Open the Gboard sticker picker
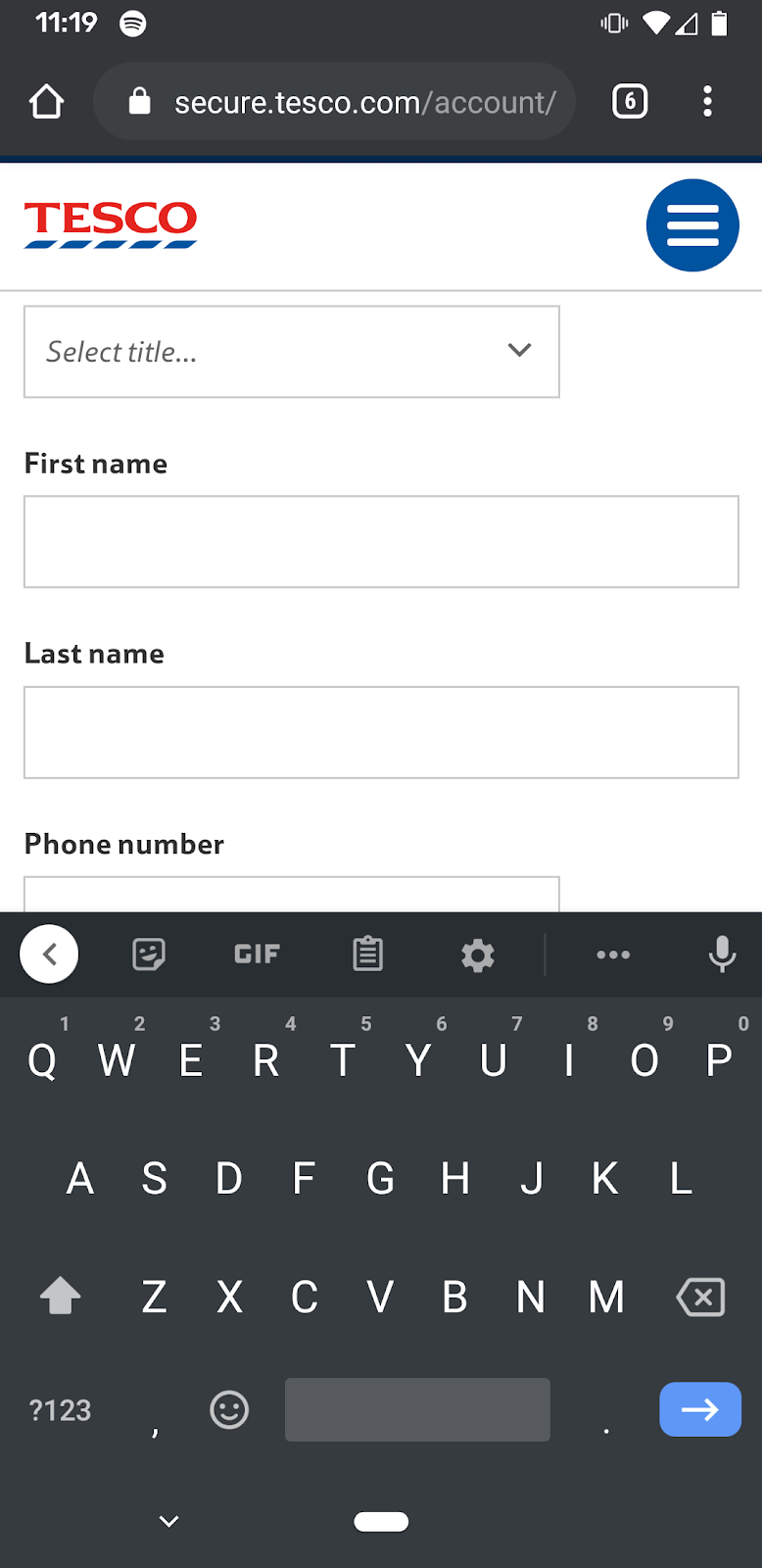Image resolution: width=762 pixels, height=1568 pixels. click(148, 954)
